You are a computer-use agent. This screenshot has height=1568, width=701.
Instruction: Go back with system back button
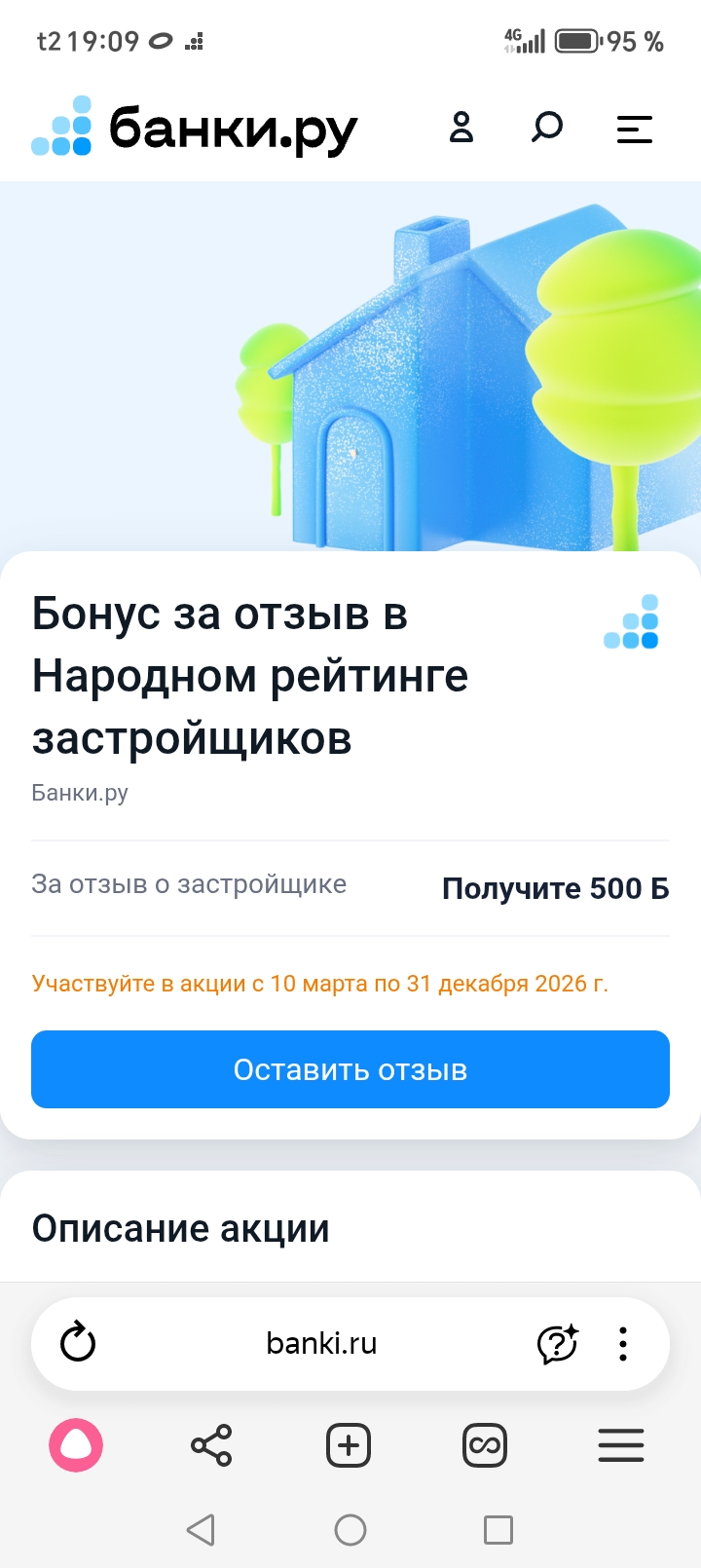(201, 1530)
